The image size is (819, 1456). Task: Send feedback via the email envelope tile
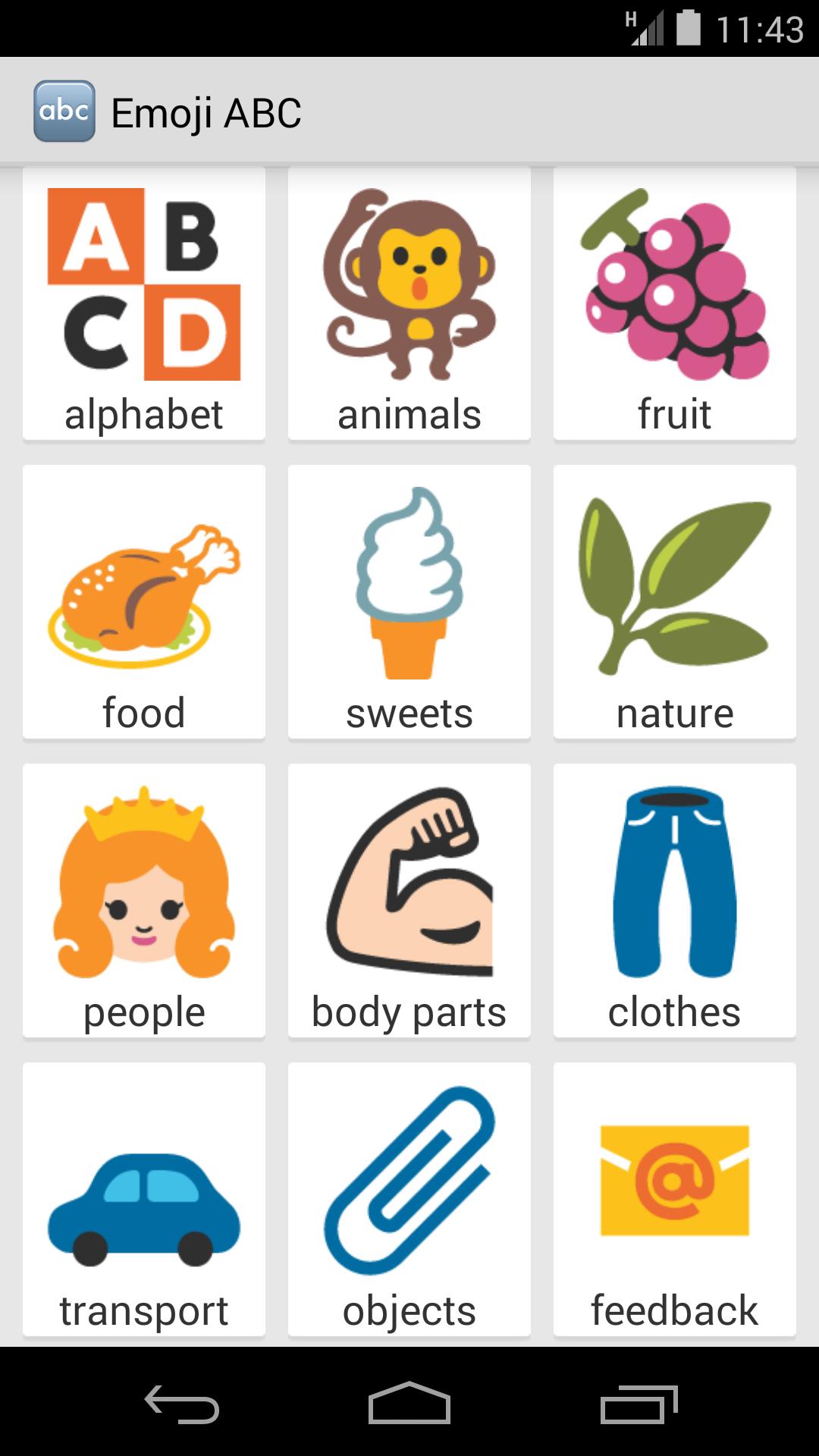click(675, 1198)
